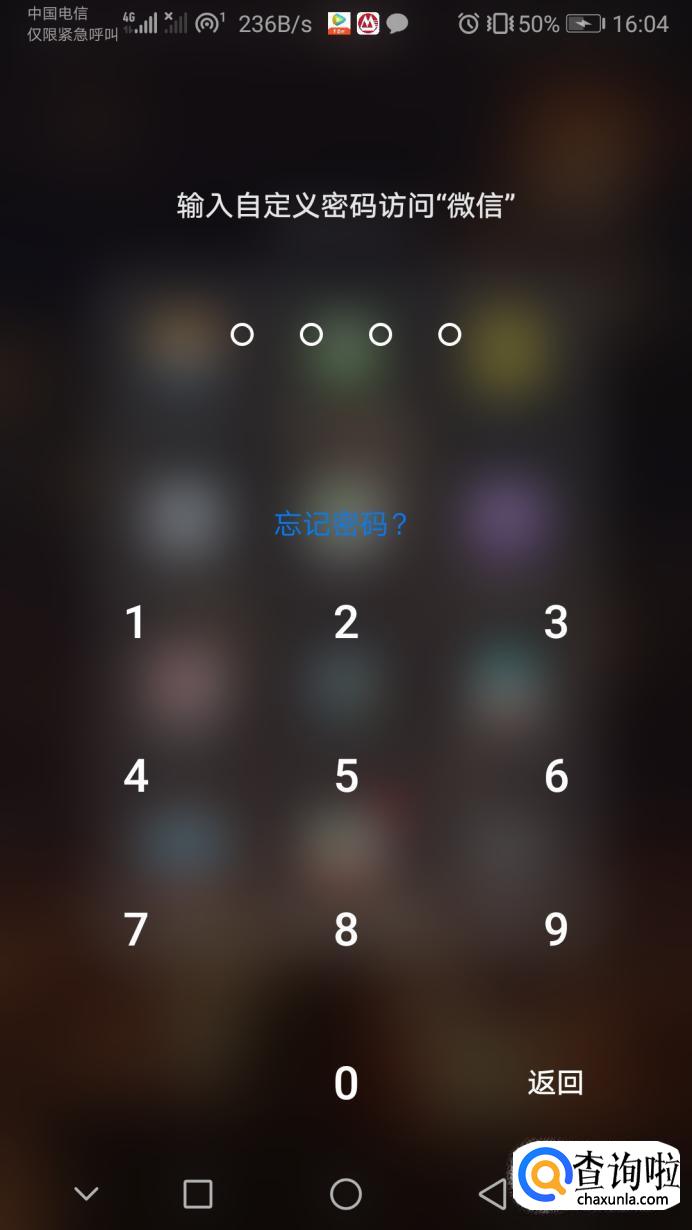This screenshot has width=692, height=1230.
Task: Enter digit 0 on the keypad
Action: (346, 1083)
